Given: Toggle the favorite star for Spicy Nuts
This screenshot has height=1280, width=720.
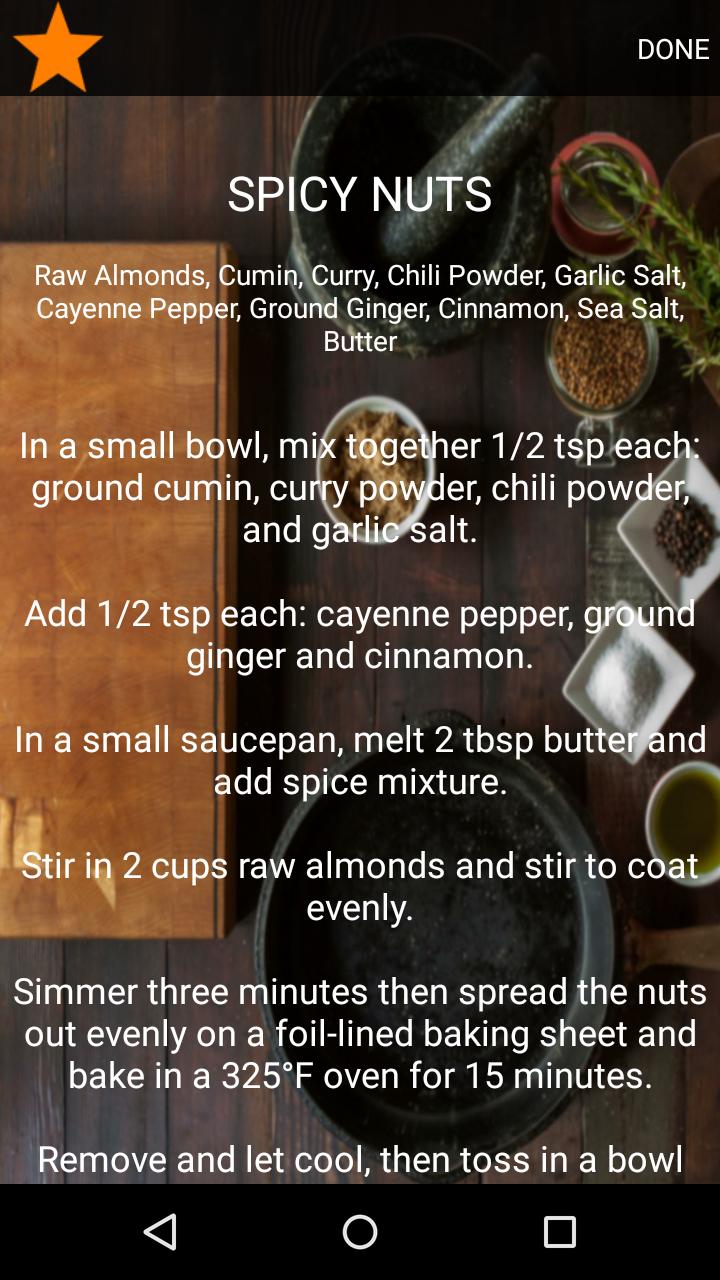Looking at the screenshot, I should tap(58, 48).
